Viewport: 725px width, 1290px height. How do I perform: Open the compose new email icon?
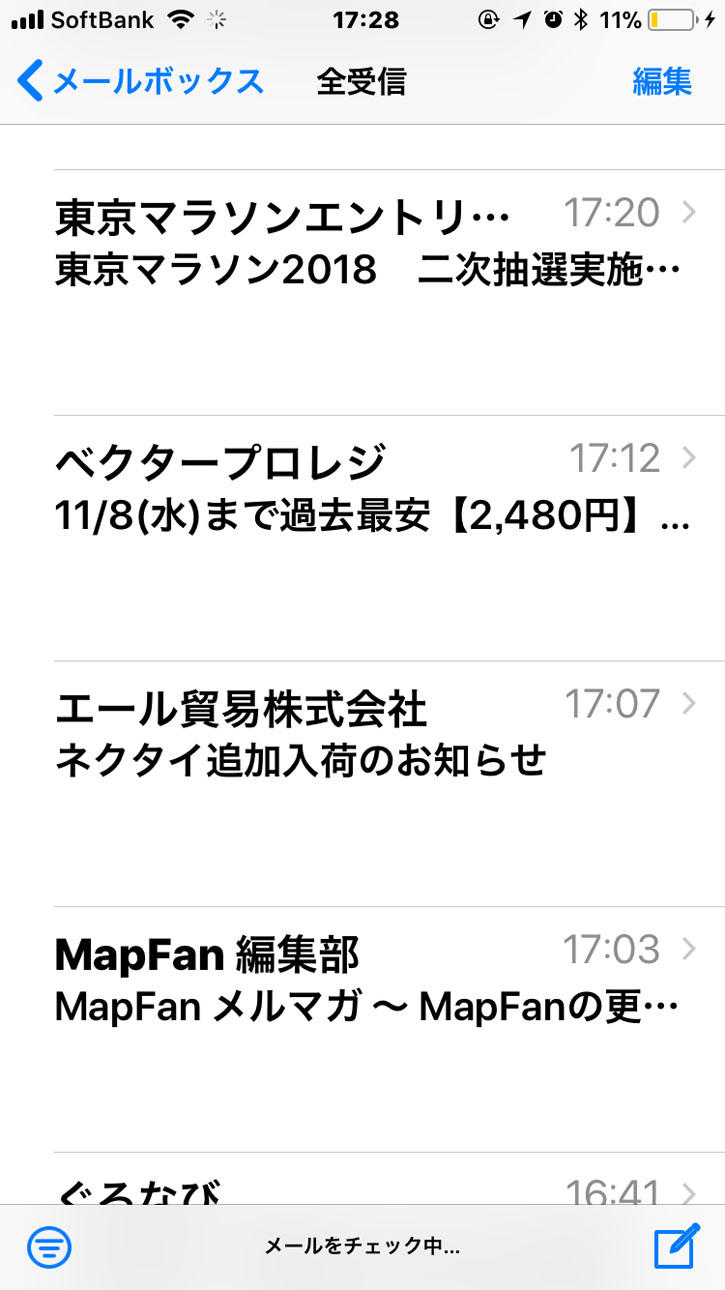pyautogui.click(x=675, y=1247)
